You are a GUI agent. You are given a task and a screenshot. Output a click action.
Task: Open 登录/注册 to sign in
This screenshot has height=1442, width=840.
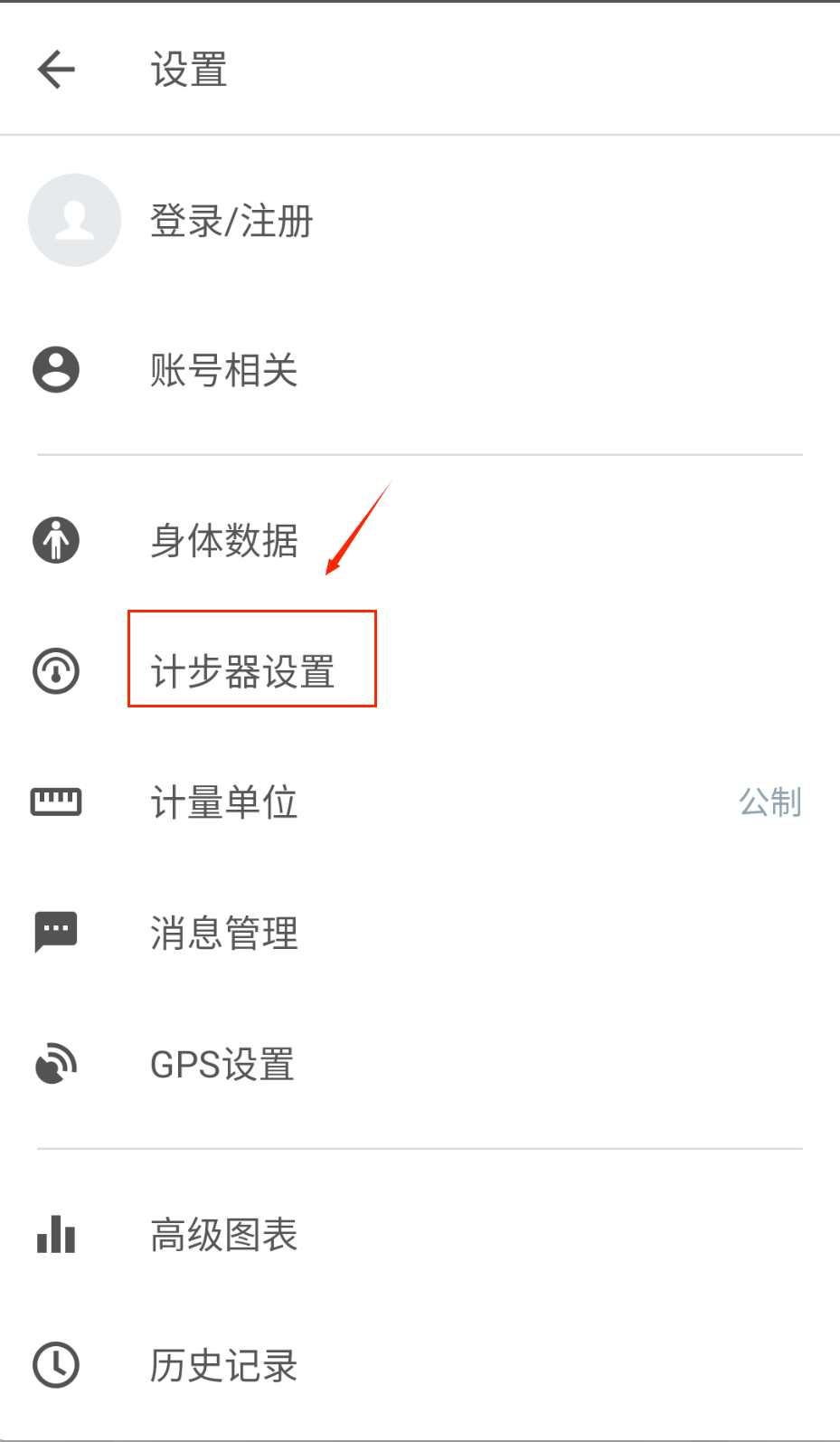(420, 221)
